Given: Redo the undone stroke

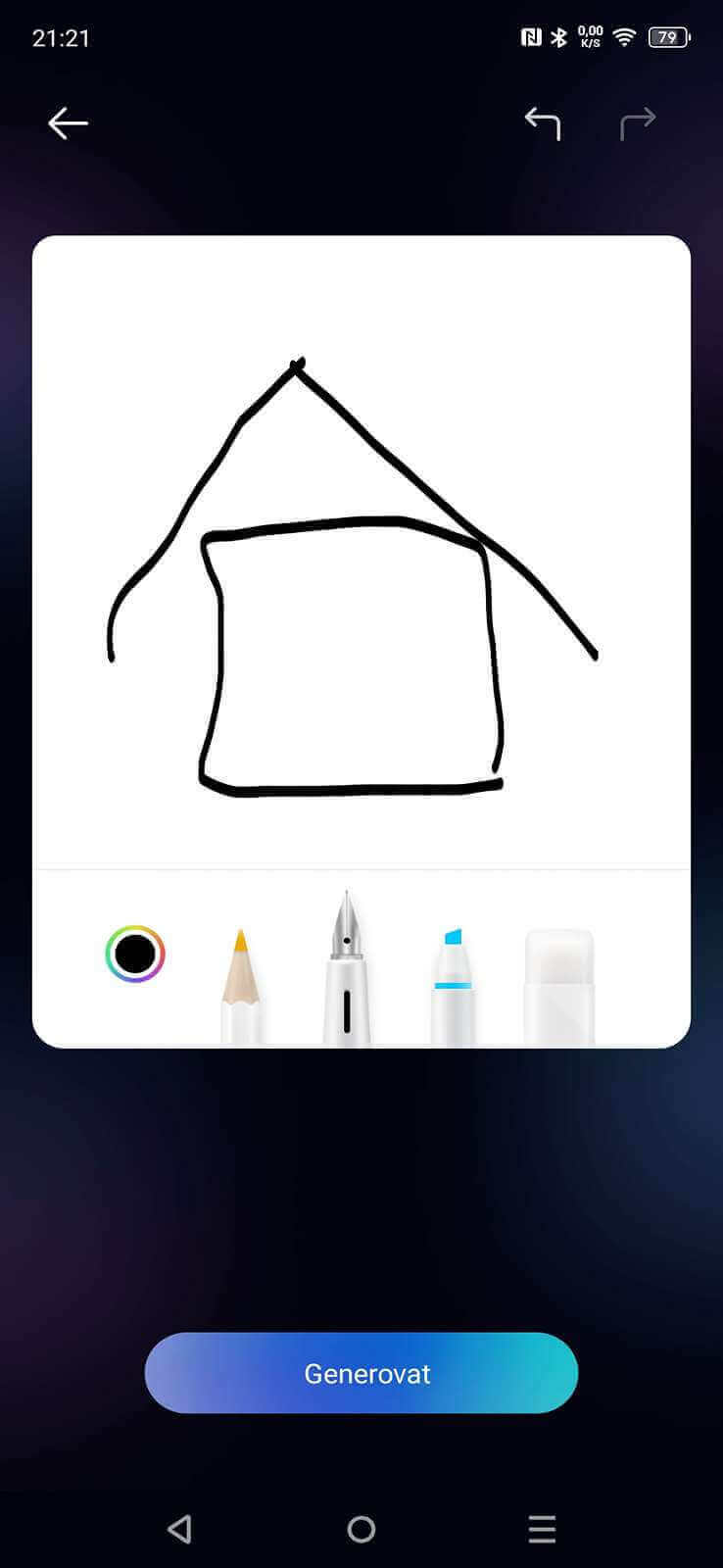Looking at the screenshot, I should [x=638, y=123].
